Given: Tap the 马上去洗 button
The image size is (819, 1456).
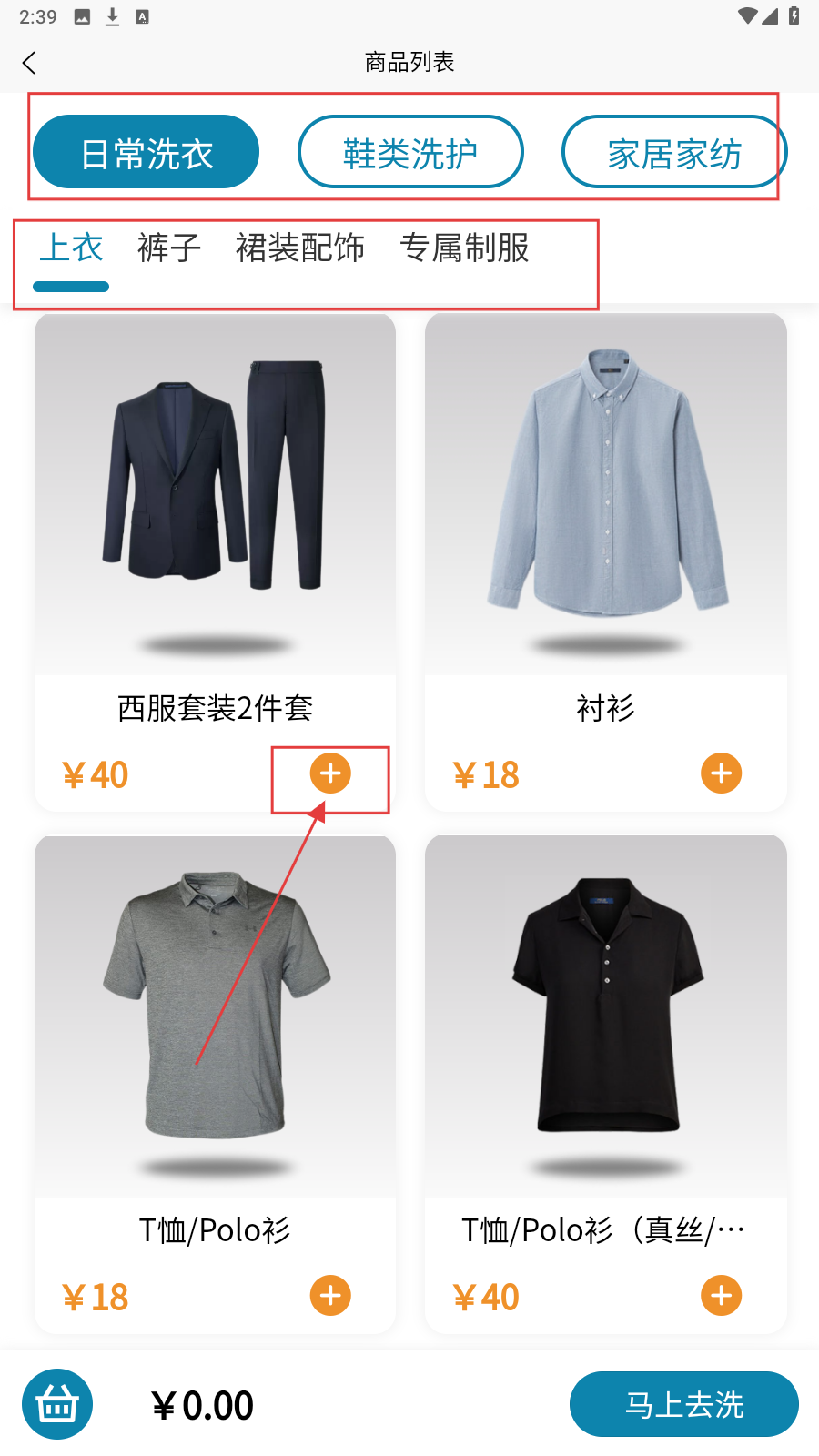Looking at the screenshot, I should click(x=683, y=1404).
